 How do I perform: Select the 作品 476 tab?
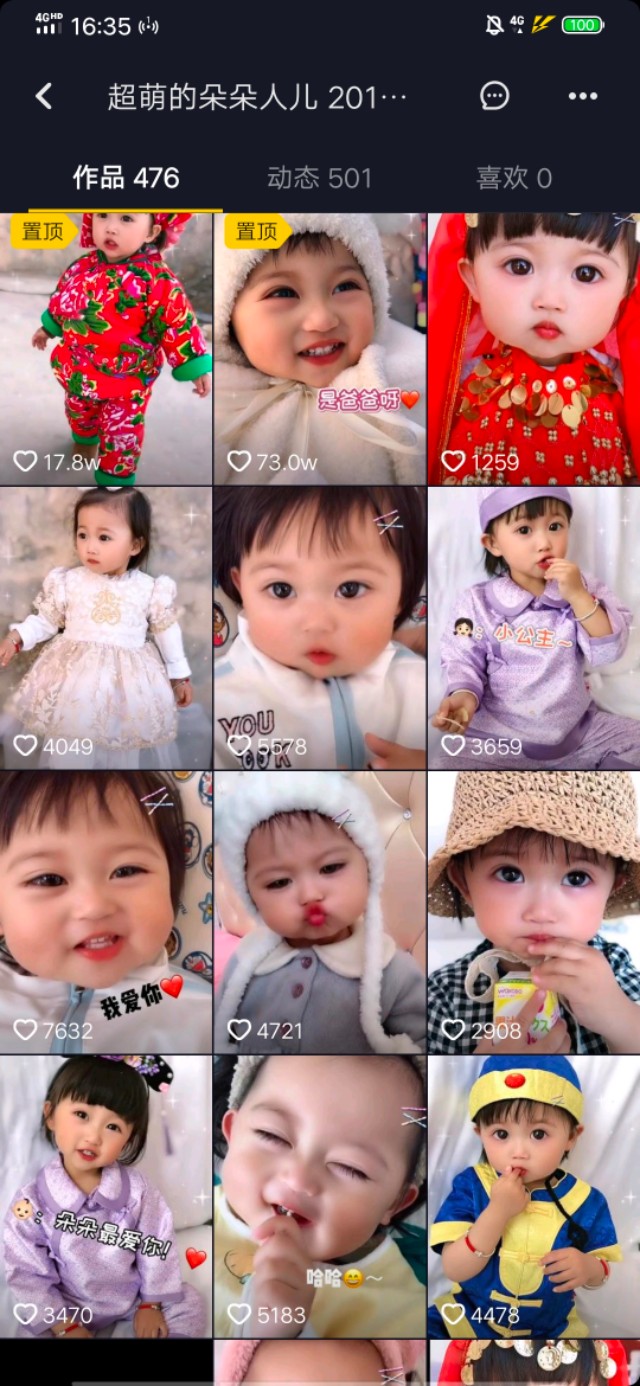pyautogui.click(x=126, y=178)
